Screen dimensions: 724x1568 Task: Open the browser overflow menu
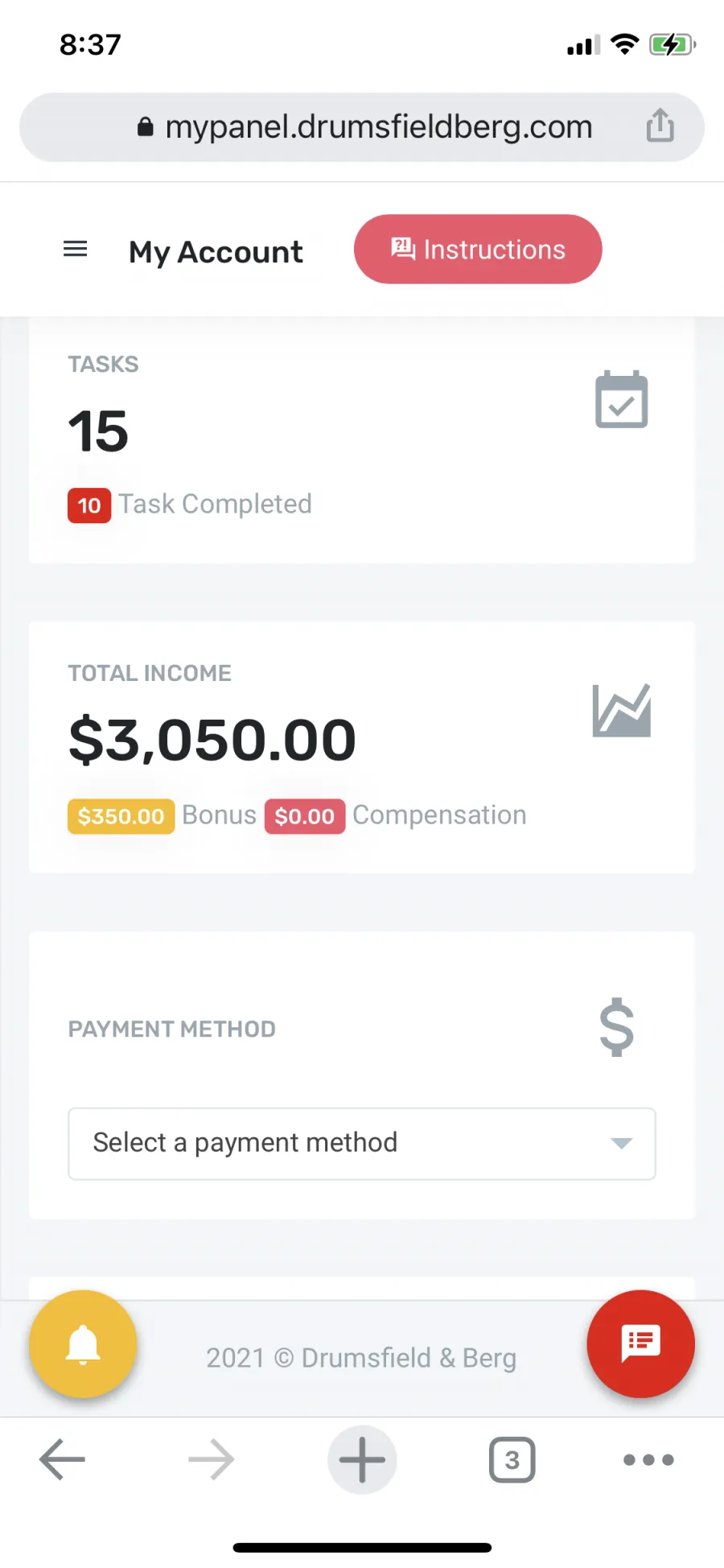point(648,1459)
